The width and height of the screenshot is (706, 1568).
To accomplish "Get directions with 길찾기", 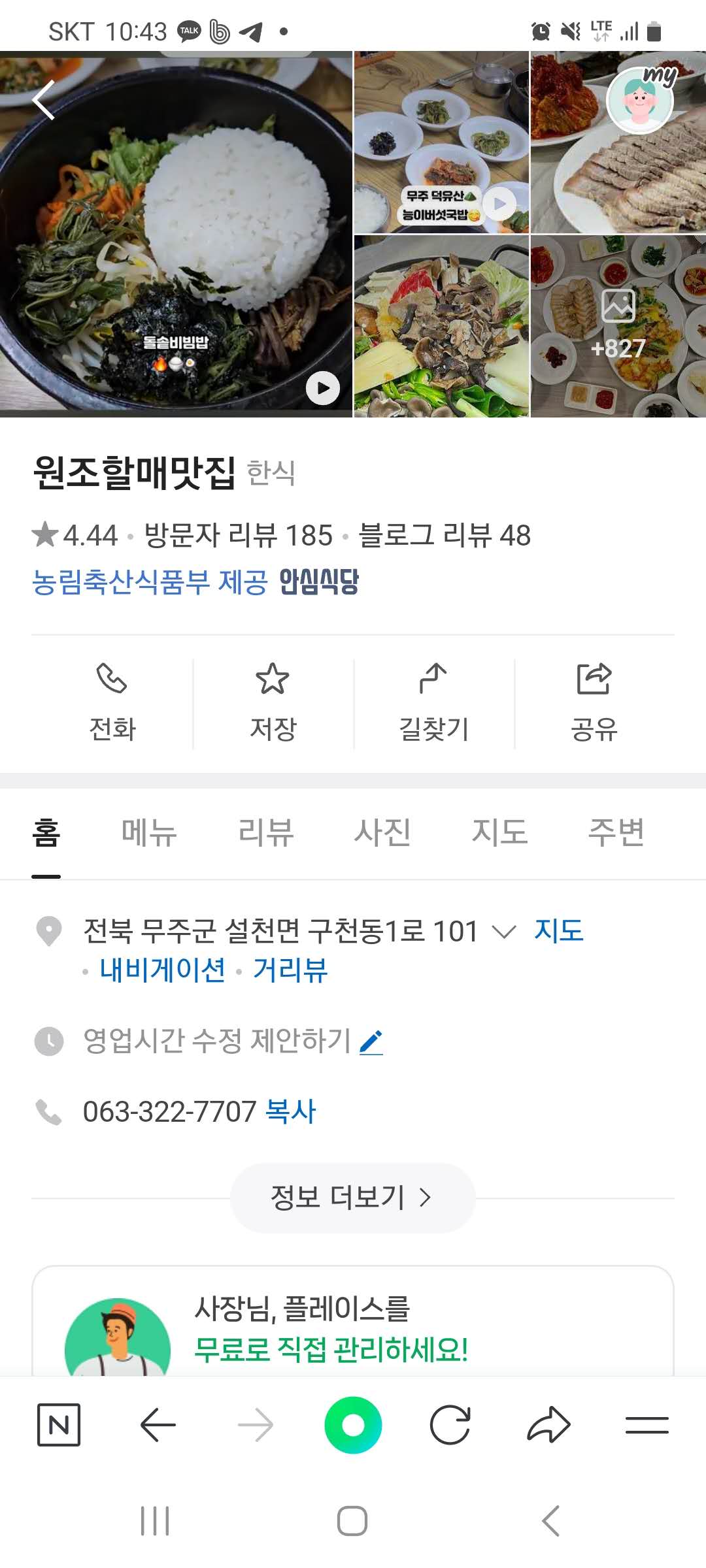I will [433, 703].
